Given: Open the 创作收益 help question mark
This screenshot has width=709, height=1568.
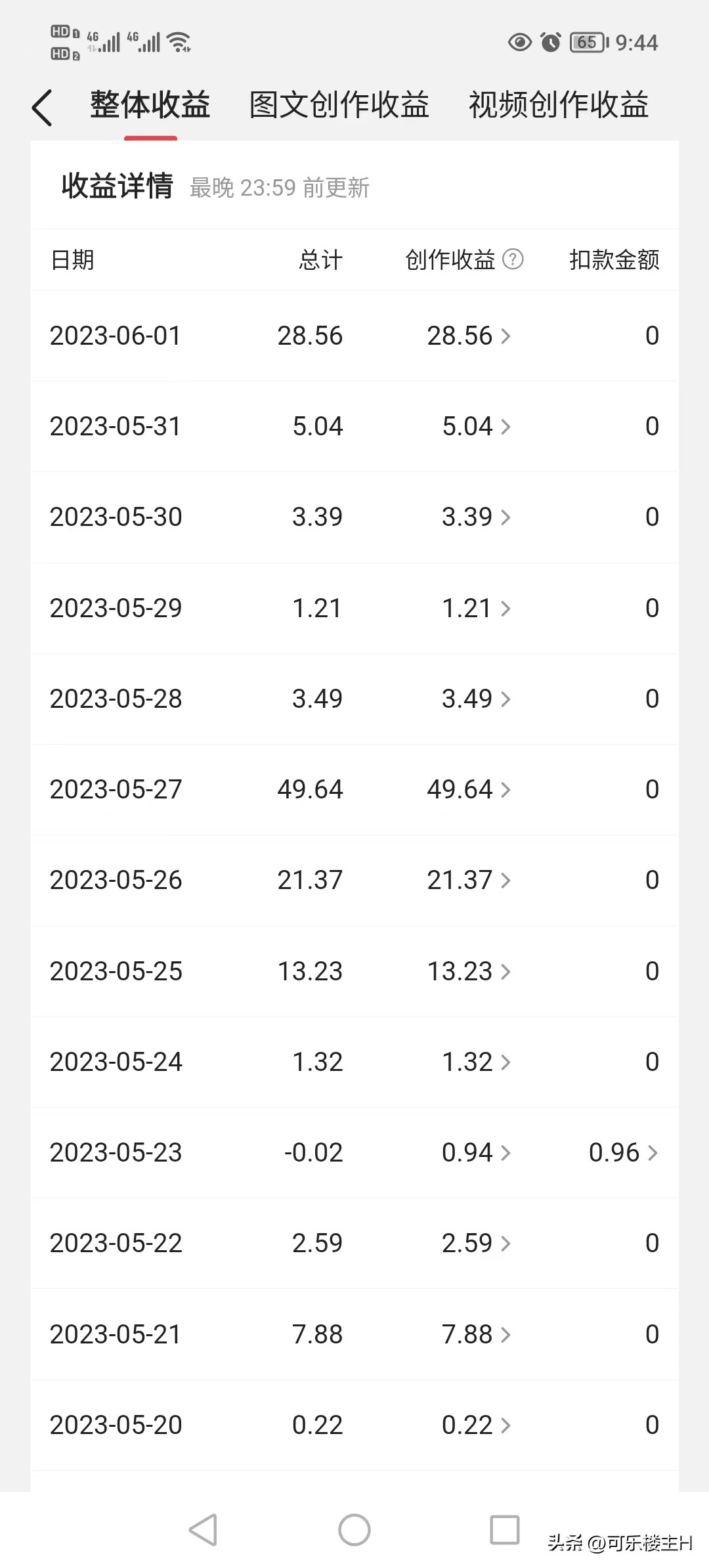Looking at the screenshot, I should click(513, 259).
